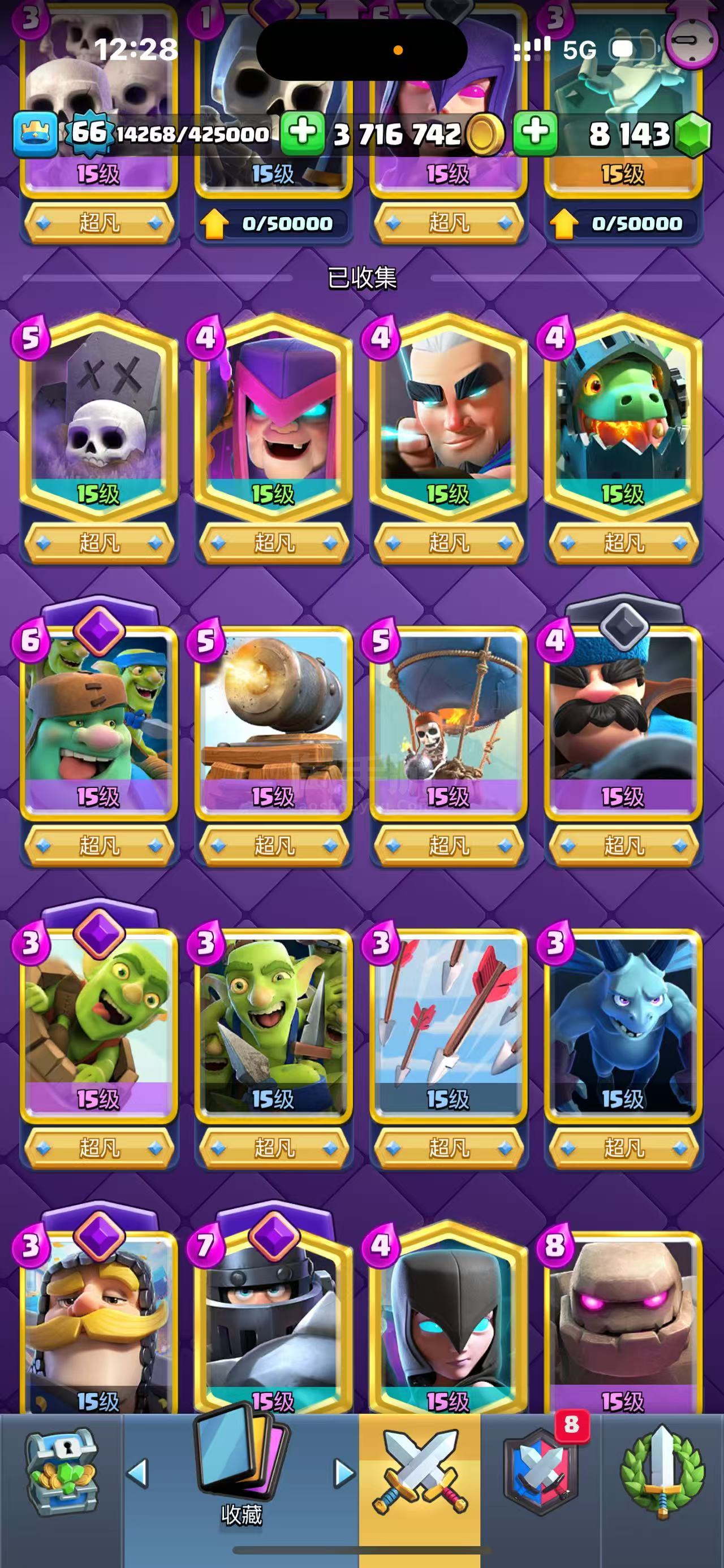Tap the green plus next to gold
724x1568 pixels.
click(302, 133)
